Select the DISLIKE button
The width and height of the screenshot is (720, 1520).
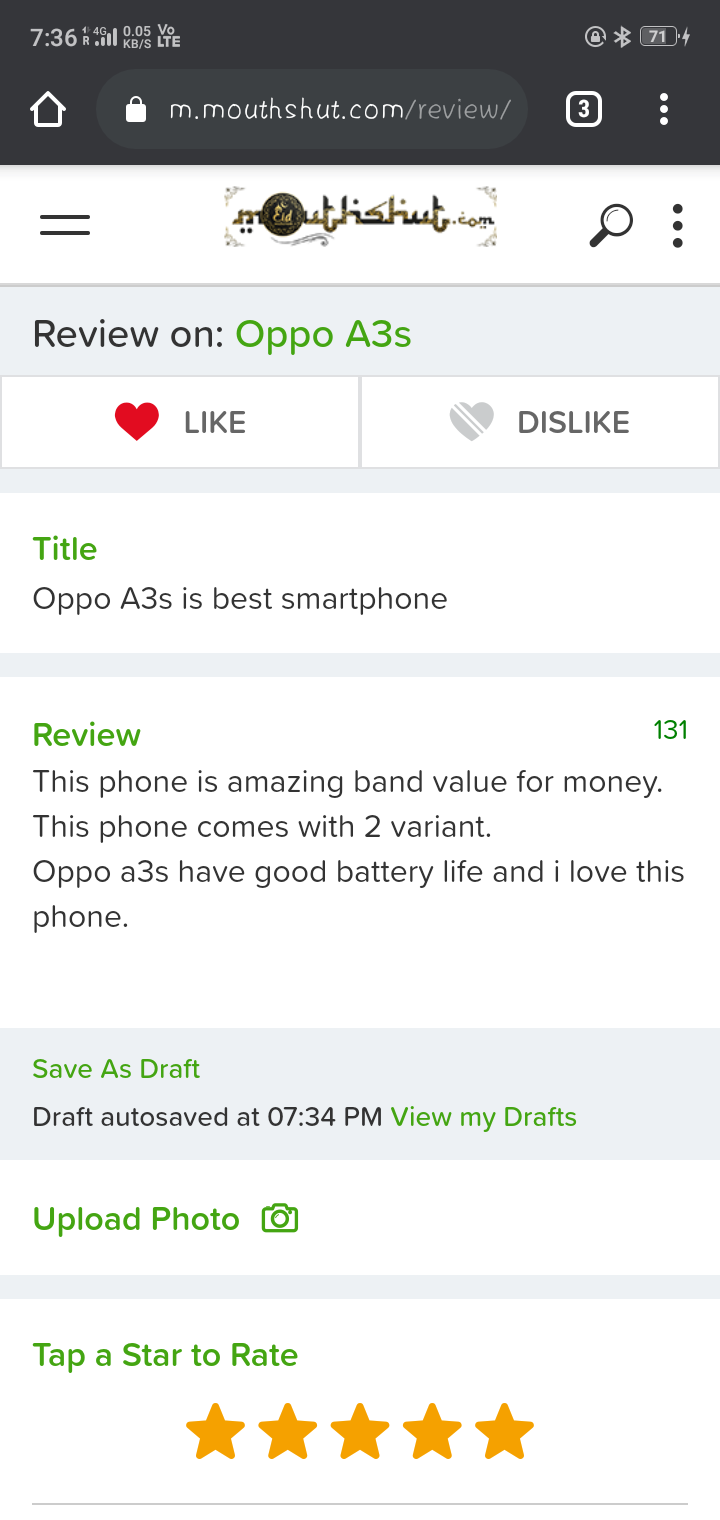point(540,422)
